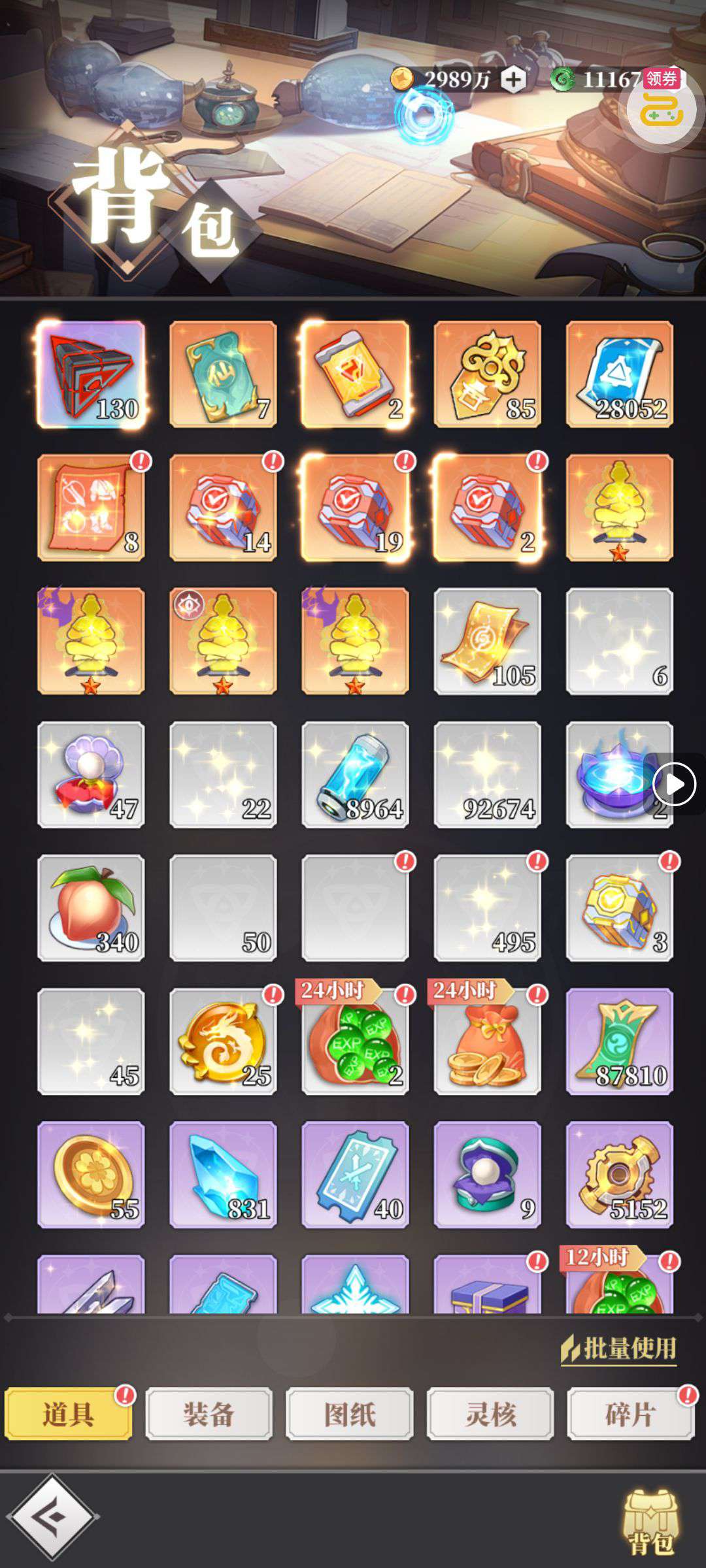Image resolution: width=706 pixels, height=1568 pixels.
Task: Select the green scroll item with 87810
Action: pos(619,1041)
